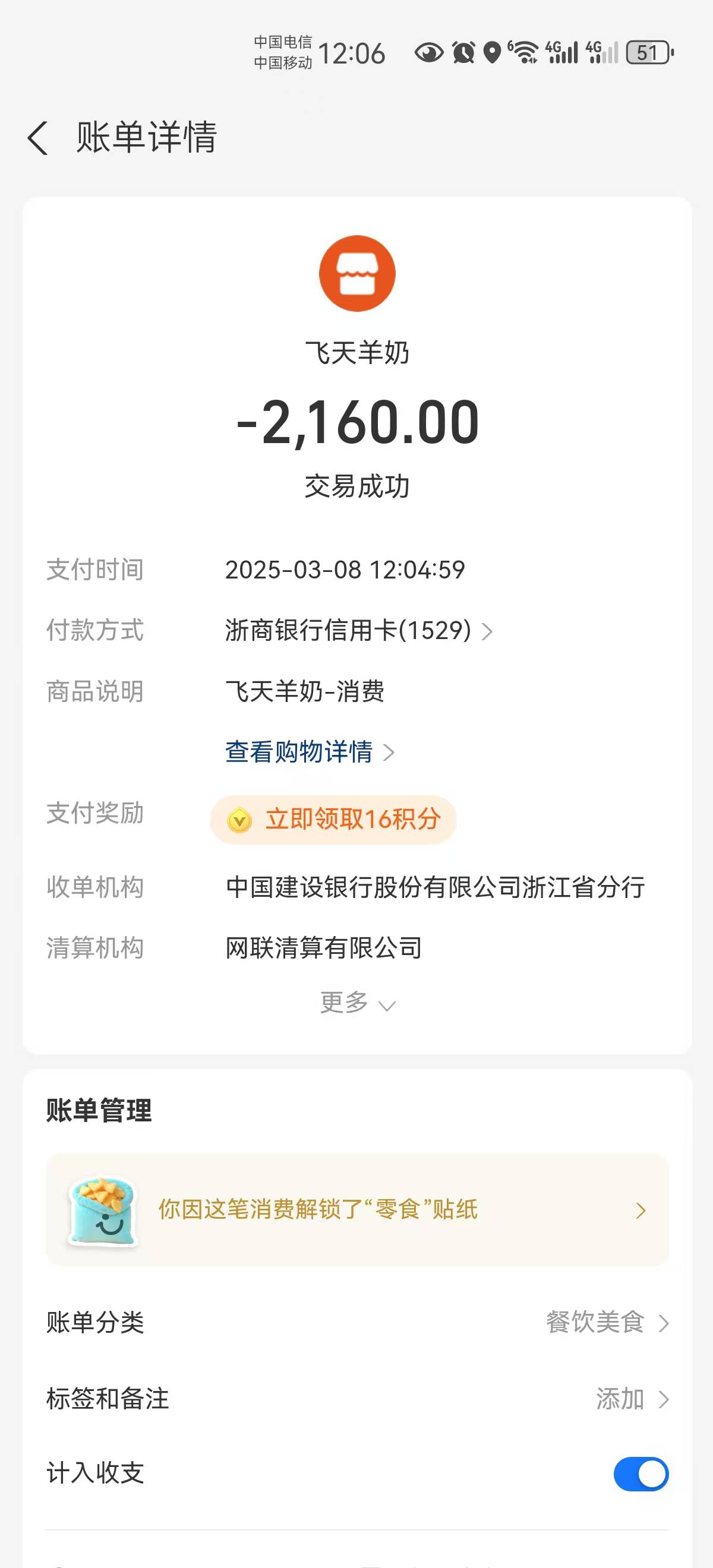Claim the 立即领取16积分 reward

point(334,819)
